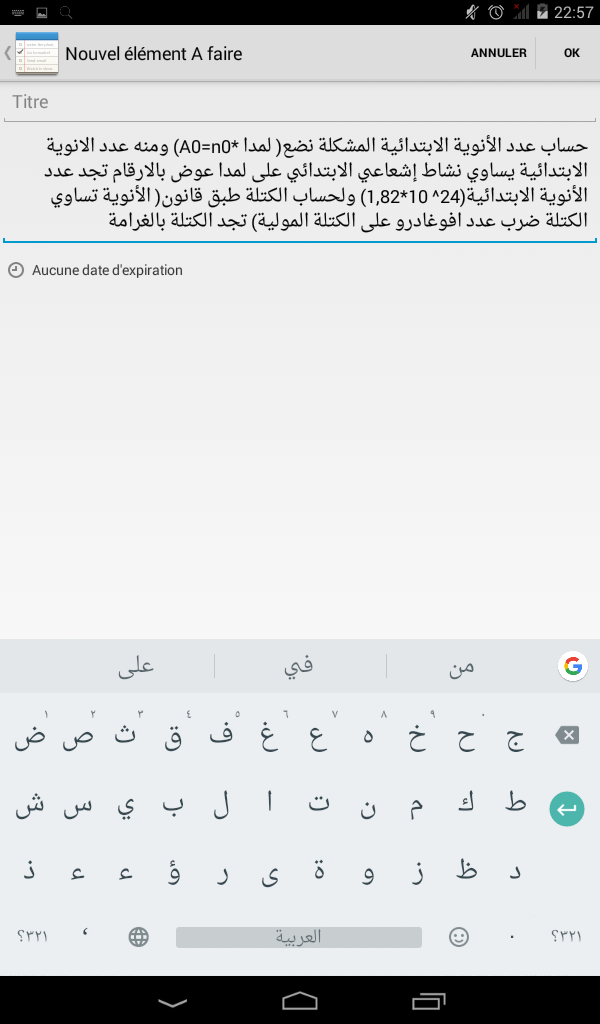The width and height of the screenshot is (600, 1024).
Task: Tap ANNULER to cancel the new item
Action: tap(498, 53)
